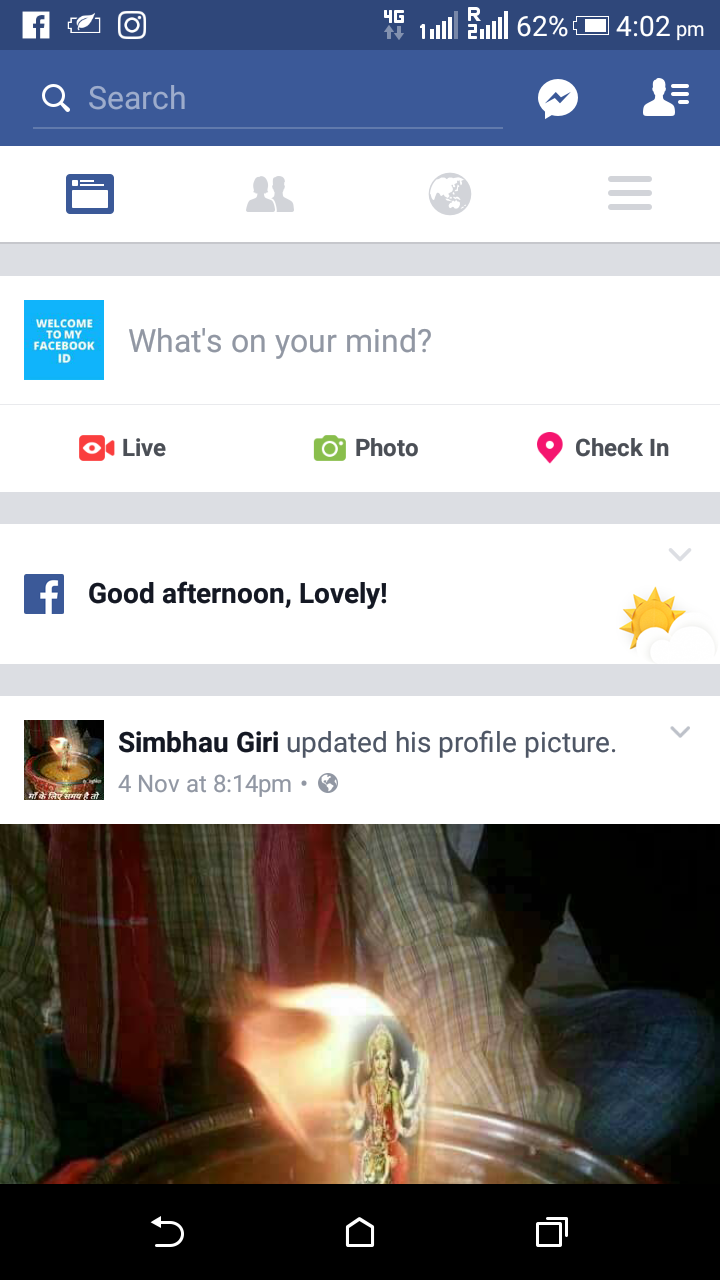The height and width of the screenshot is (1280, 720).
Task: Open your profile picture thumbnail
Action: 64,340
